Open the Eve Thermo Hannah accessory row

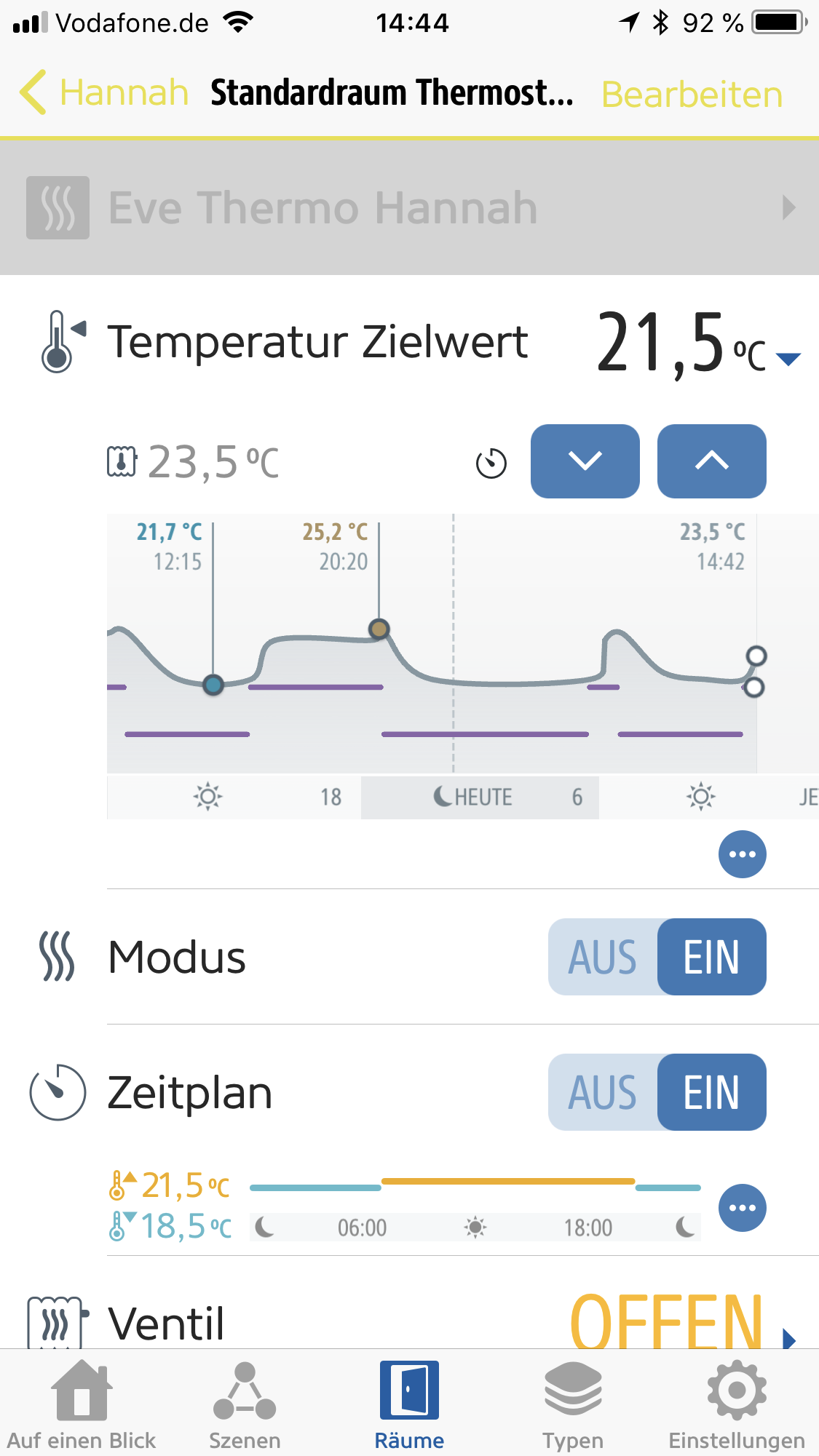point(409,208)
